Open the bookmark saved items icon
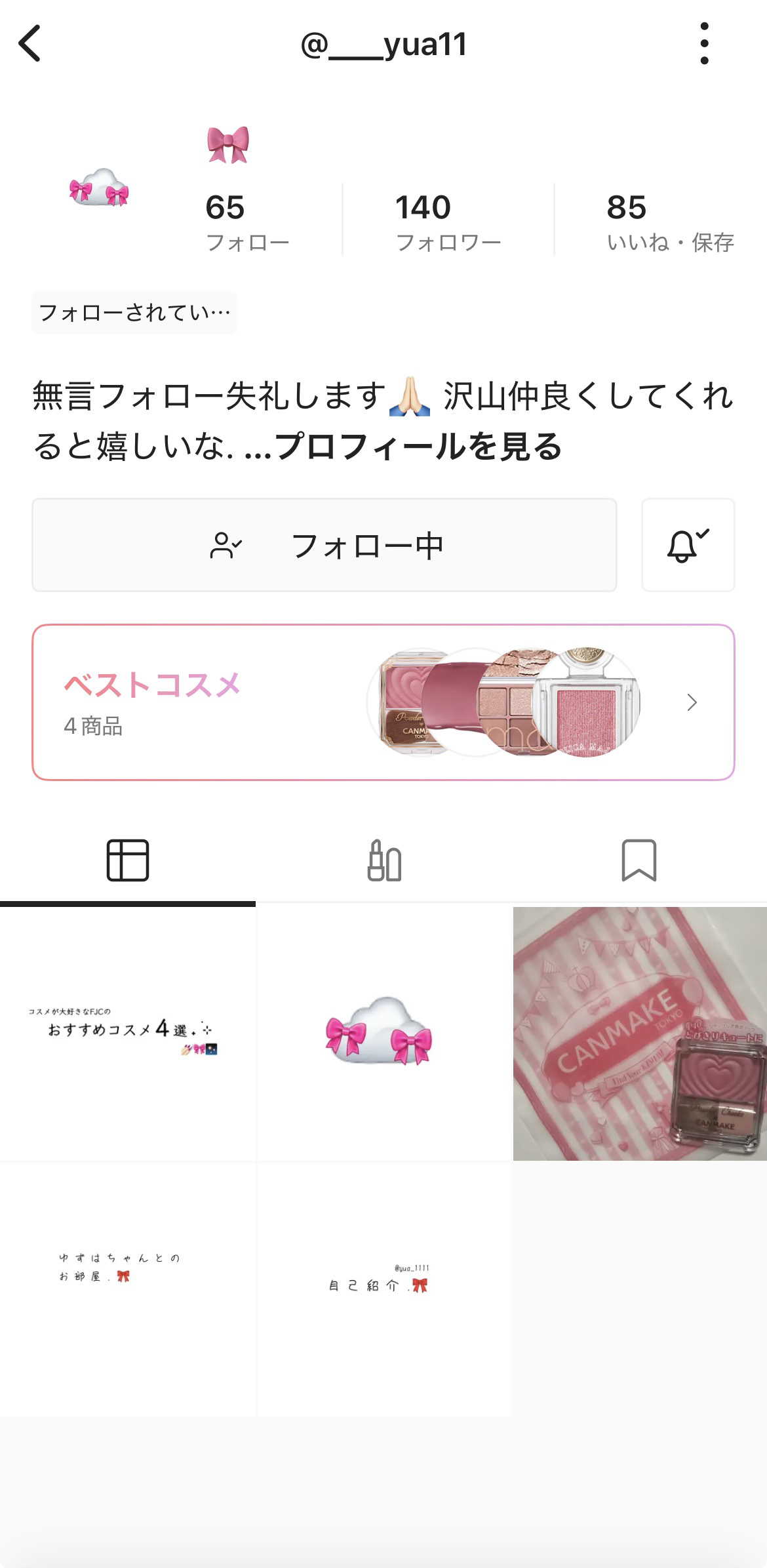767x1568 pixels. click(639, 862)
